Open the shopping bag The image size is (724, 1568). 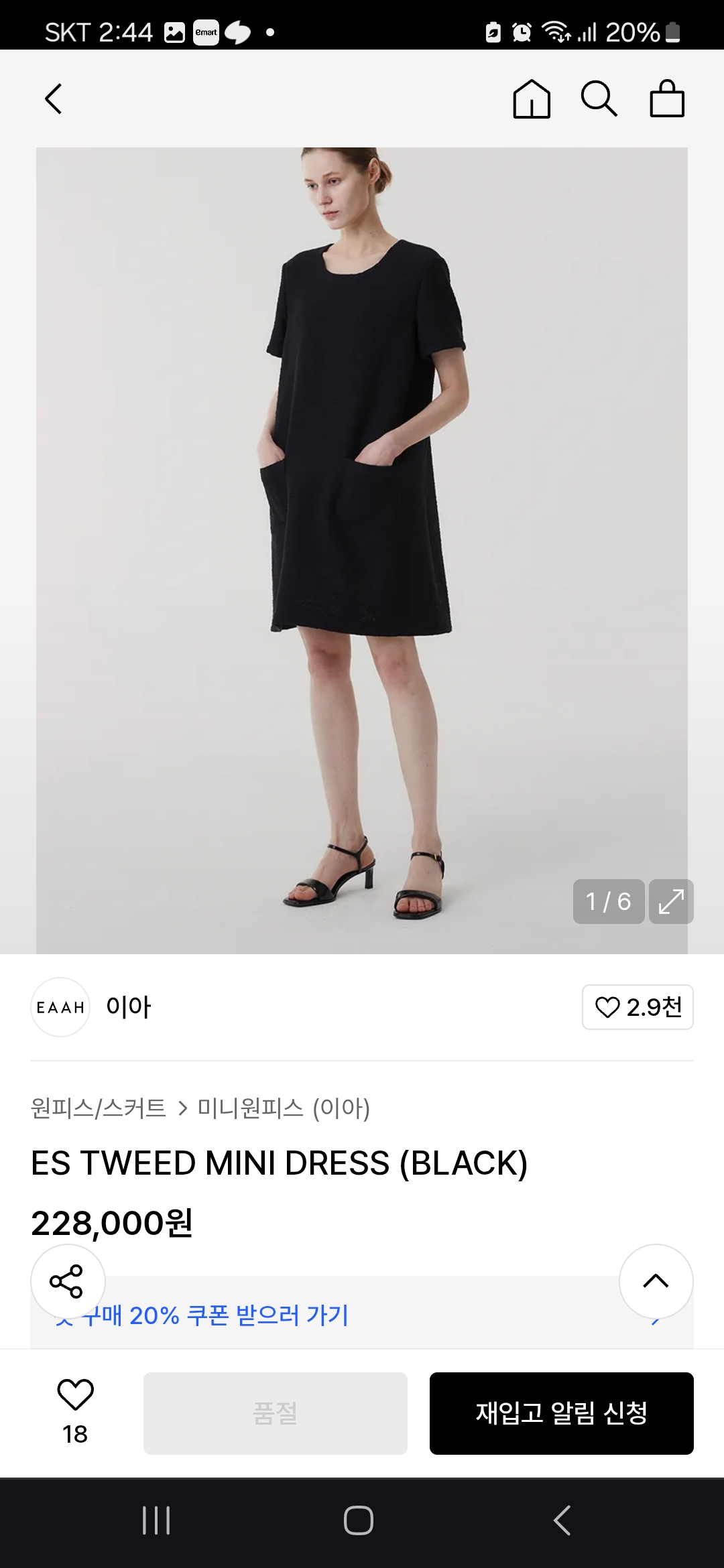point(667,99)
